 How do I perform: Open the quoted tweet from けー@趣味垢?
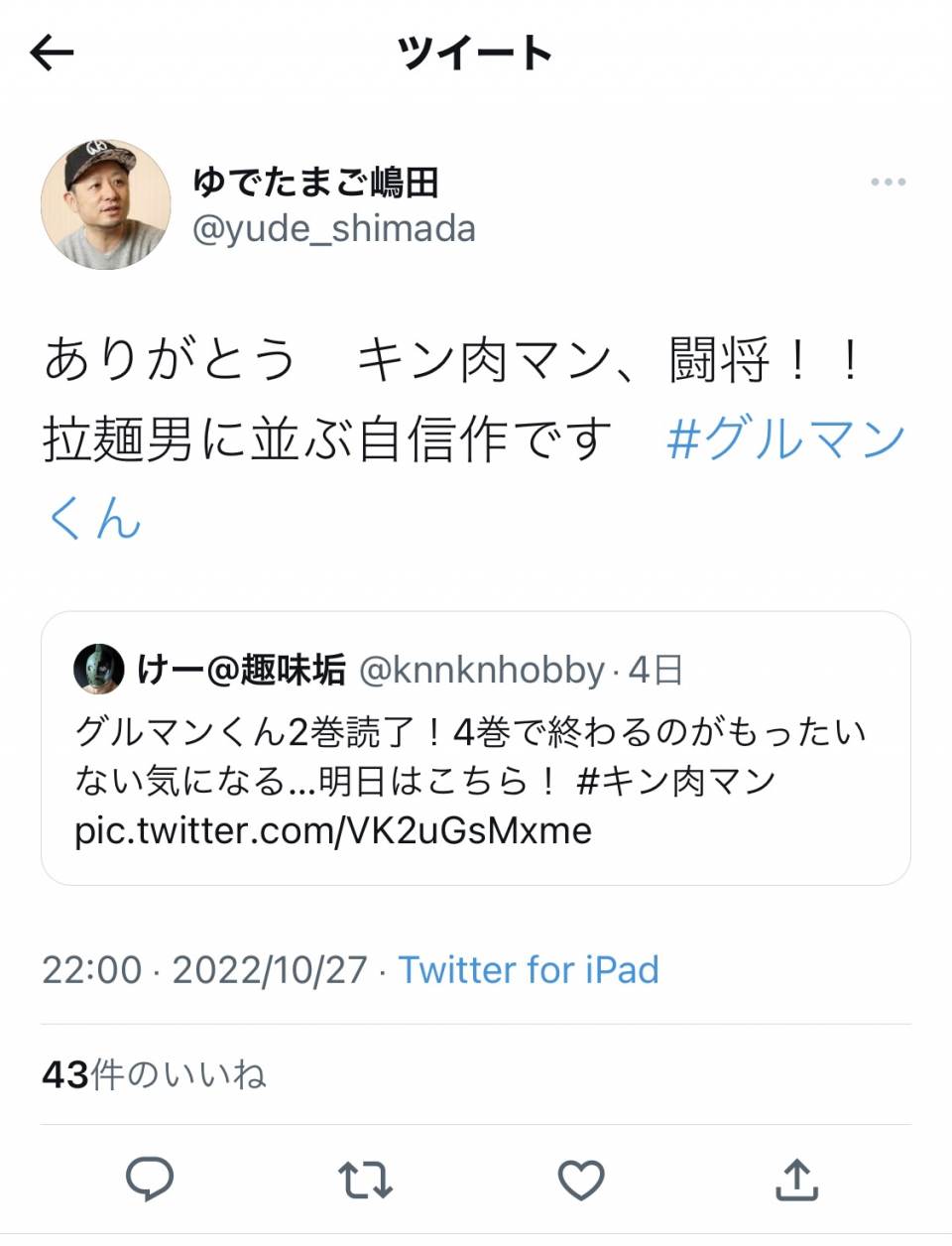475,748
